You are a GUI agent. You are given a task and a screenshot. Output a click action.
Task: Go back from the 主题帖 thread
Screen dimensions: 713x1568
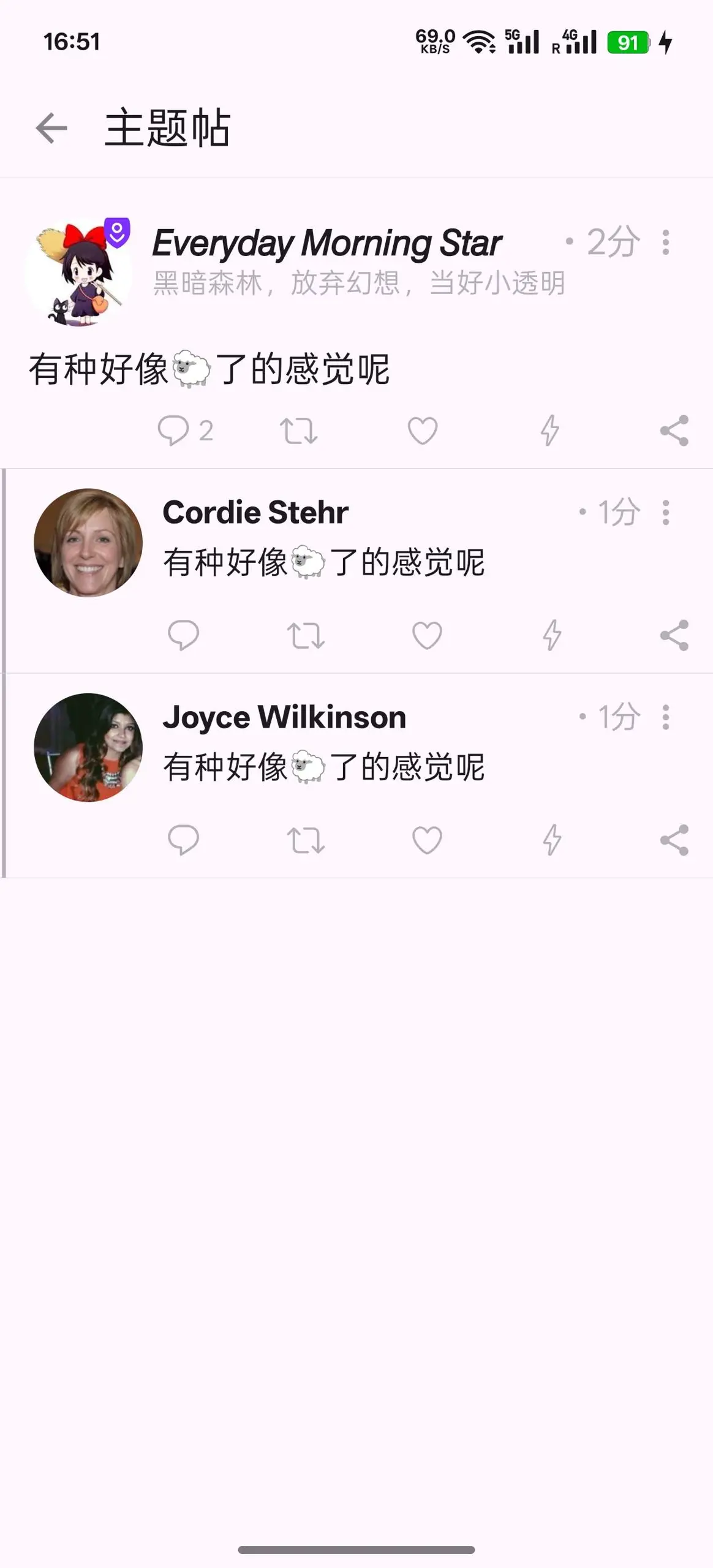[51, 128]
